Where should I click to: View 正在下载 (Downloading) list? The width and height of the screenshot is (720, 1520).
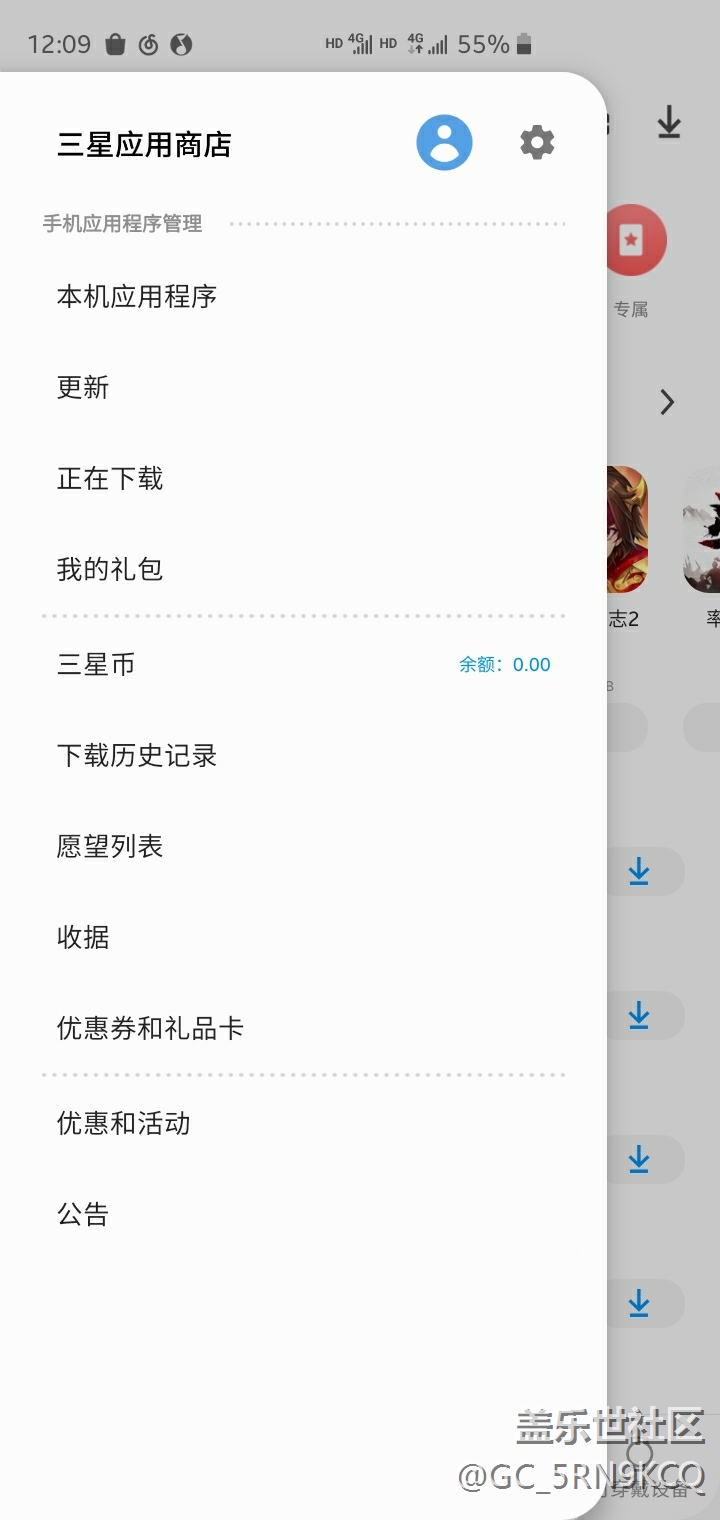110,479
